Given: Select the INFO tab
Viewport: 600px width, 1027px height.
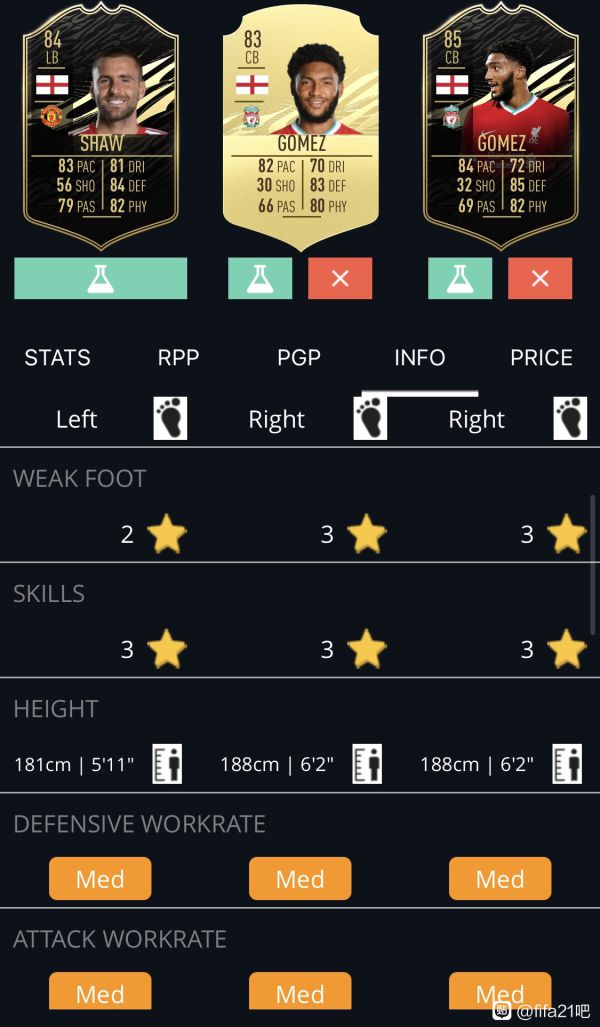Looking at the screenshot, I should [419, 358].
